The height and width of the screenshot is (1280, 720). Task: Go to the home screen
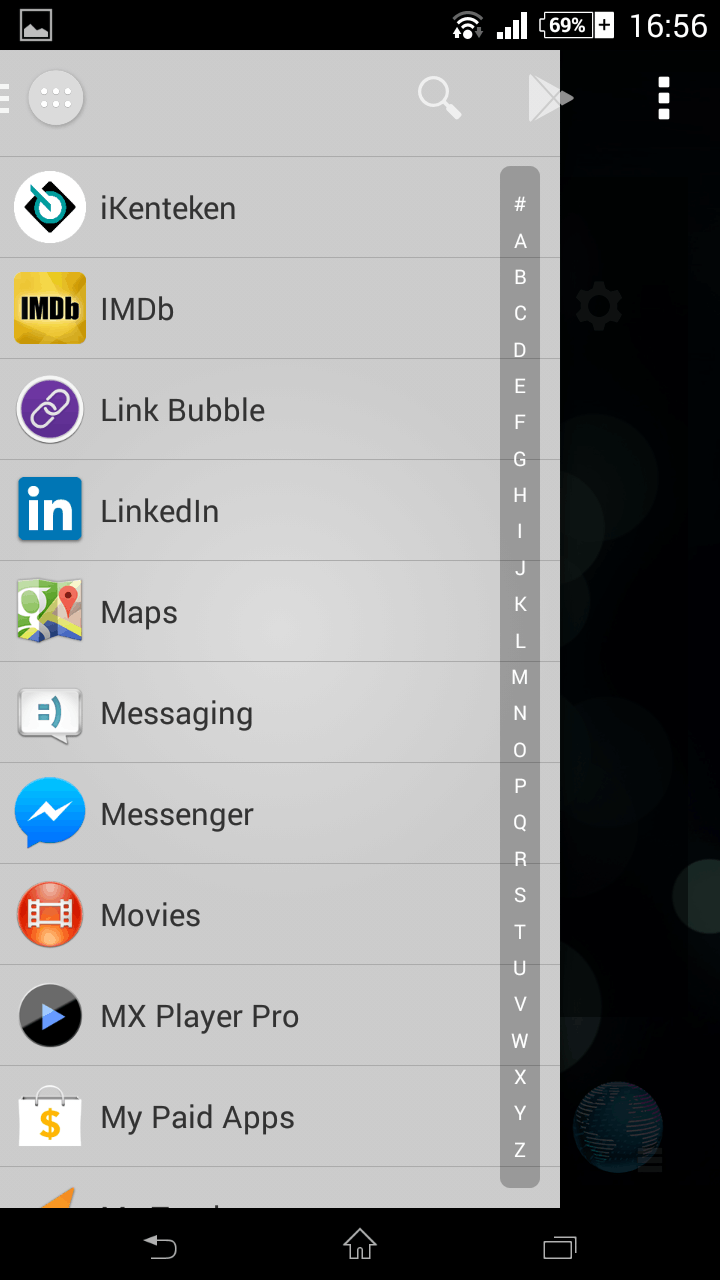coord(360,1245)
